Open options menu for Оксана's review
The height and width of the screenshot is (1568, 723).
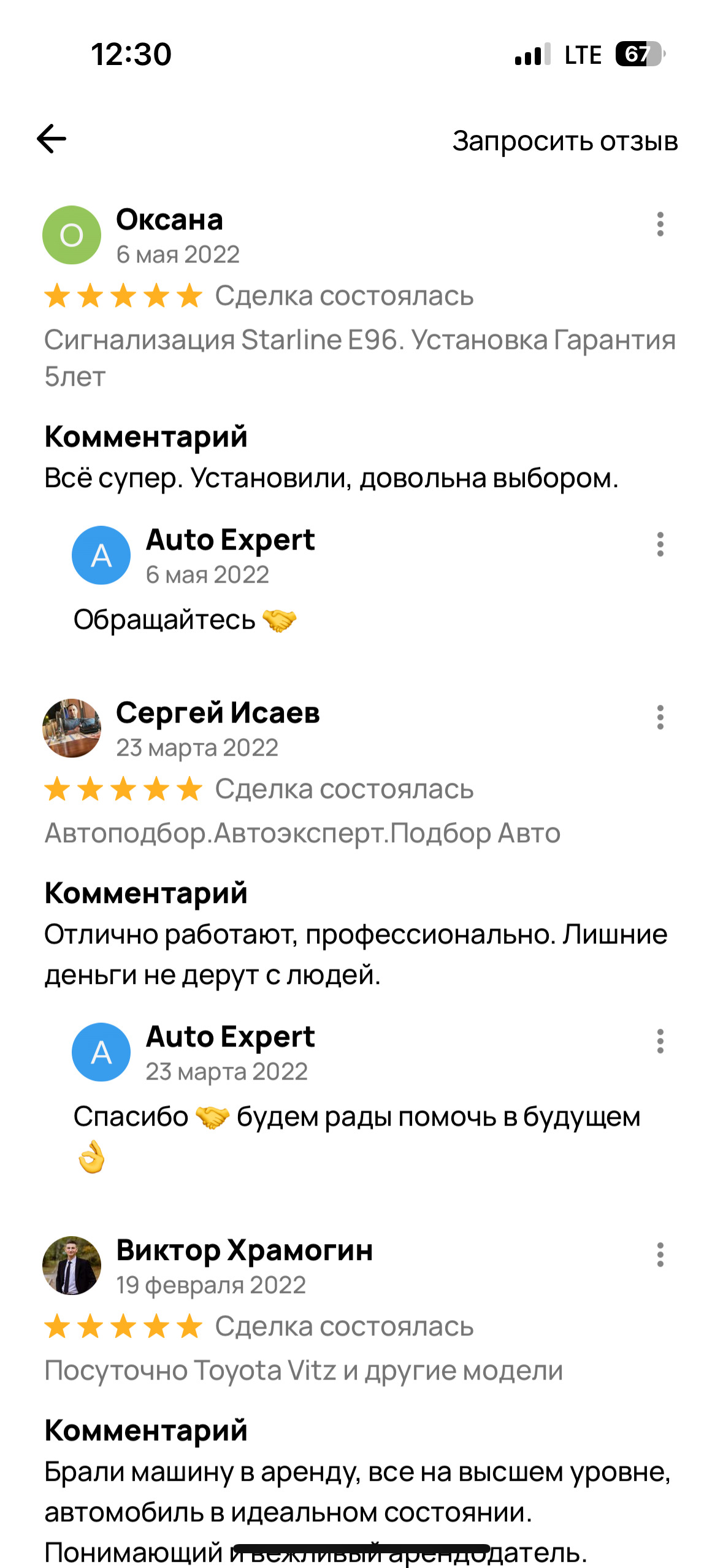pyautogui.click(x=660, y=225)
